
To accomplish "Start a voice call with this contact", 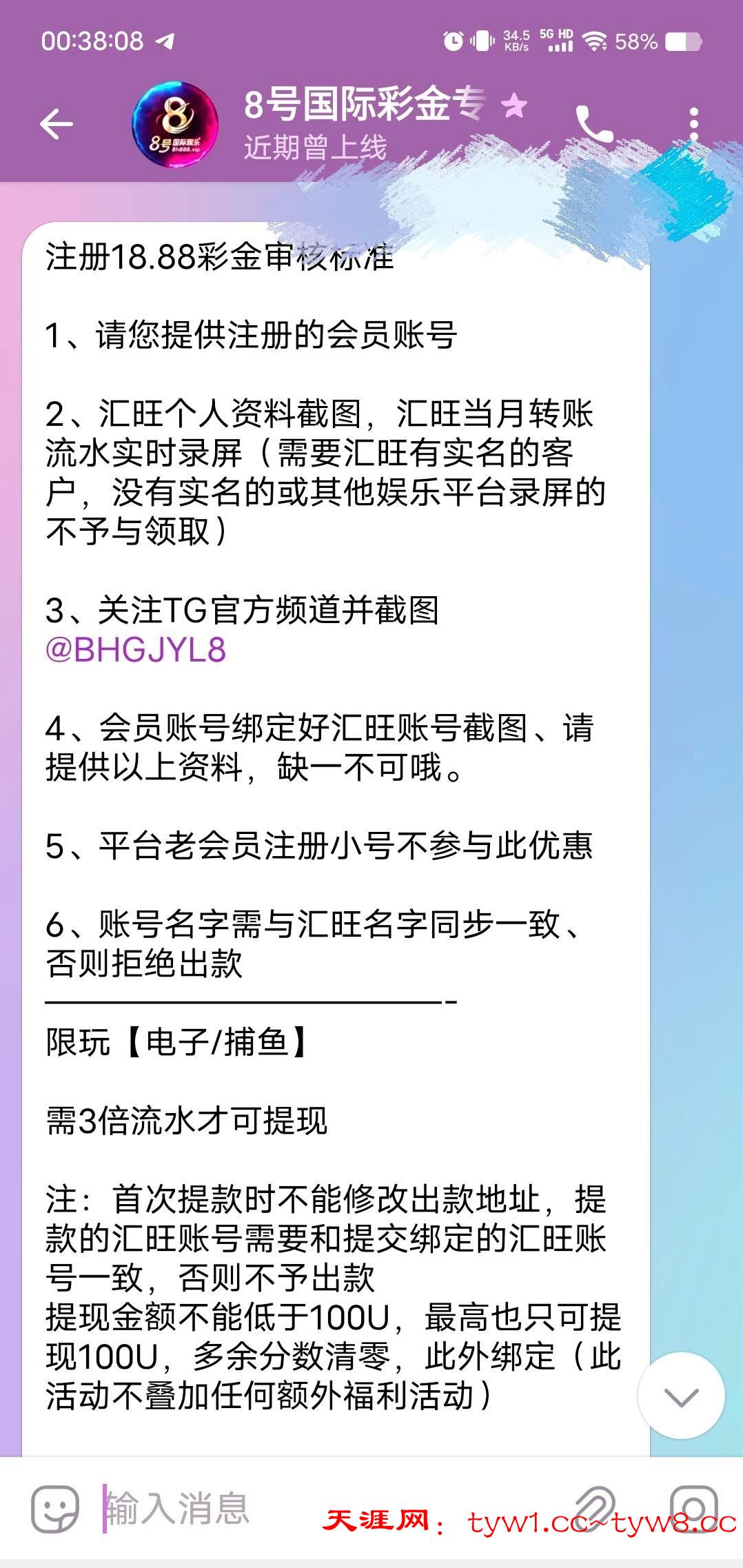I will 593,124.
